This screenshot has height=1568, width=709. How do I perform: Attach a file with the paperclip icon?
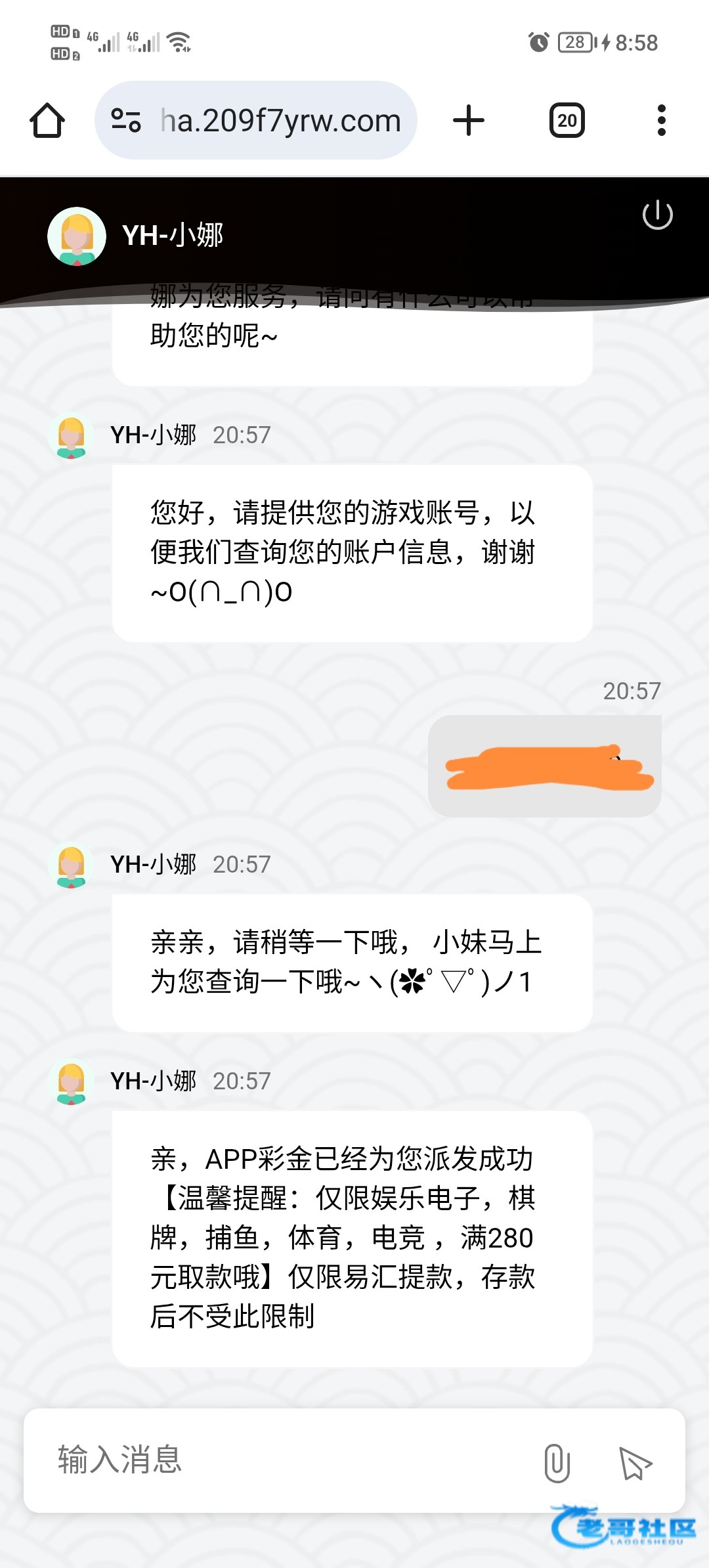click(x=557, y=1463)
